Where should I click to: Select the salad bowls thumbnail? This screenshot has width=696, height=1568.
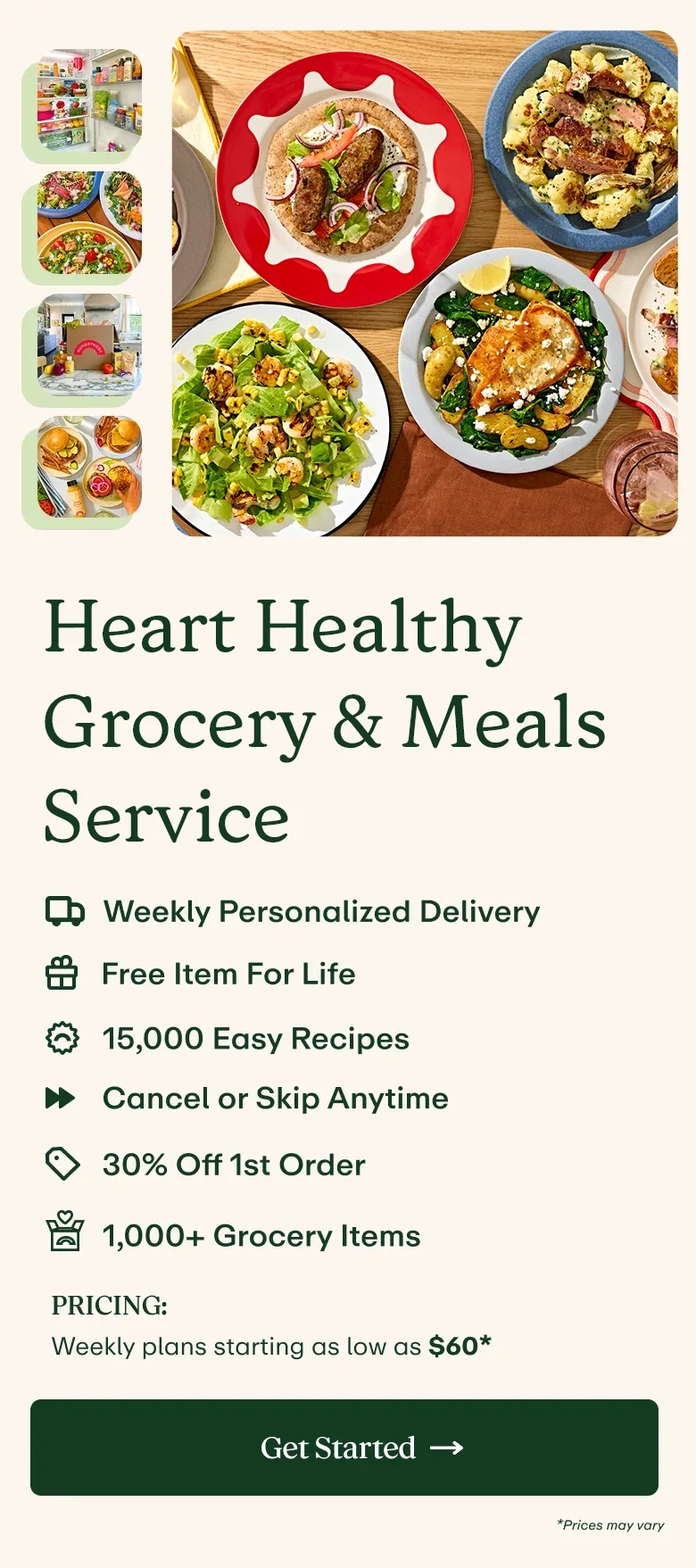click(x=87, y=223)
